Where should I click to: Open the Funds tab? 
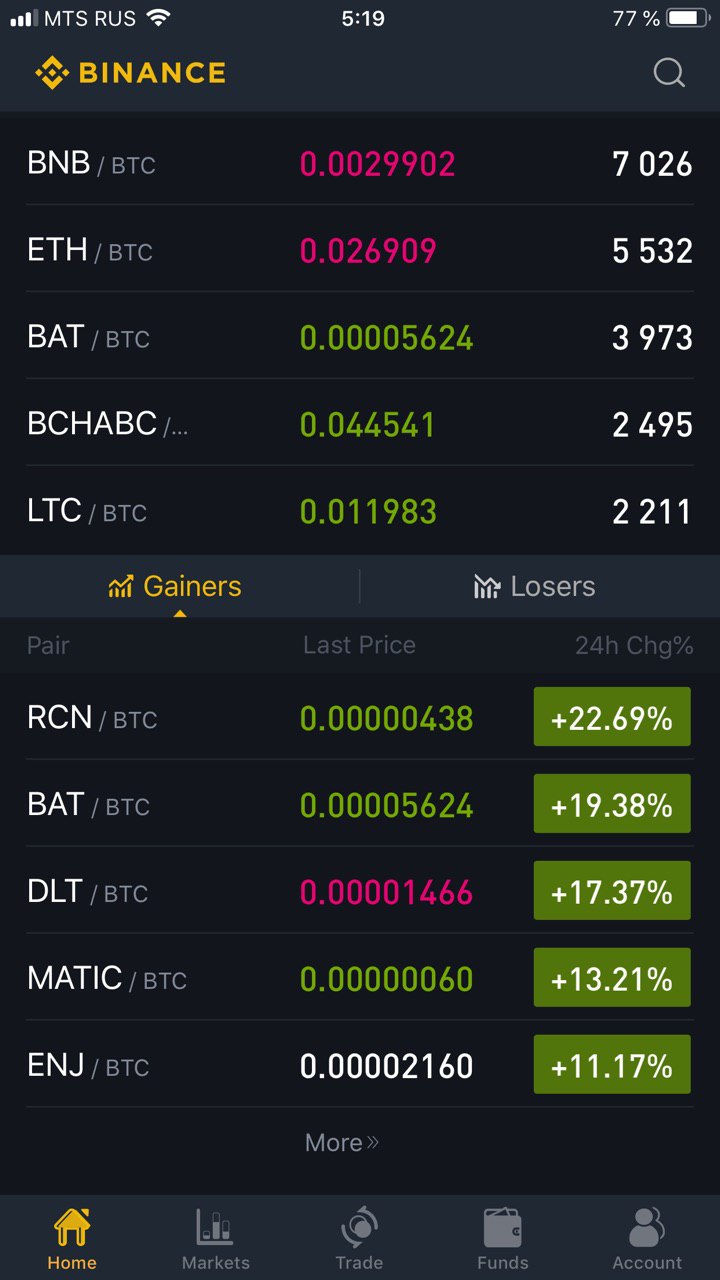click(503, 1238)
